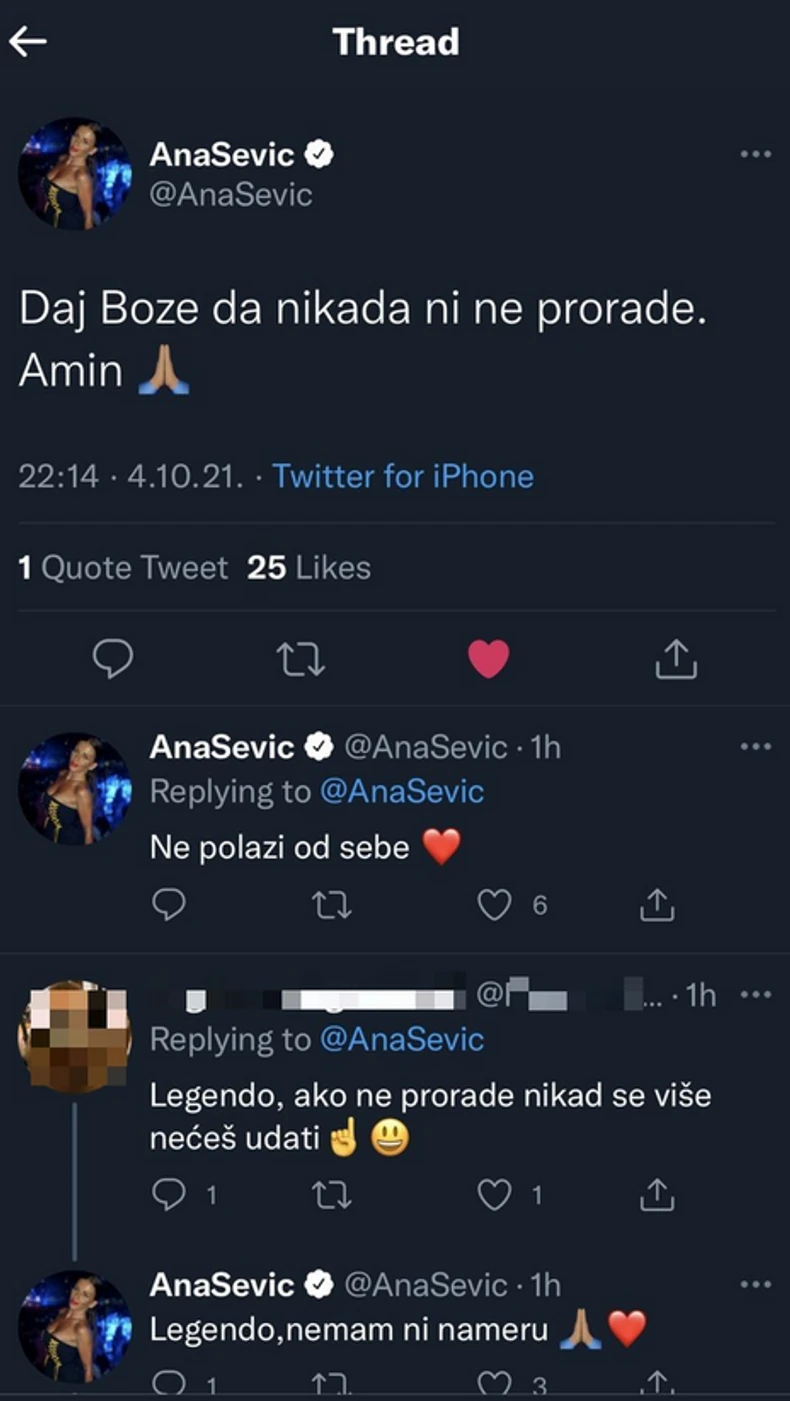This screenshot has height=1401, width=790.
Task: Open more options for the blurred user's reply
Action: (x=756, y=995)
